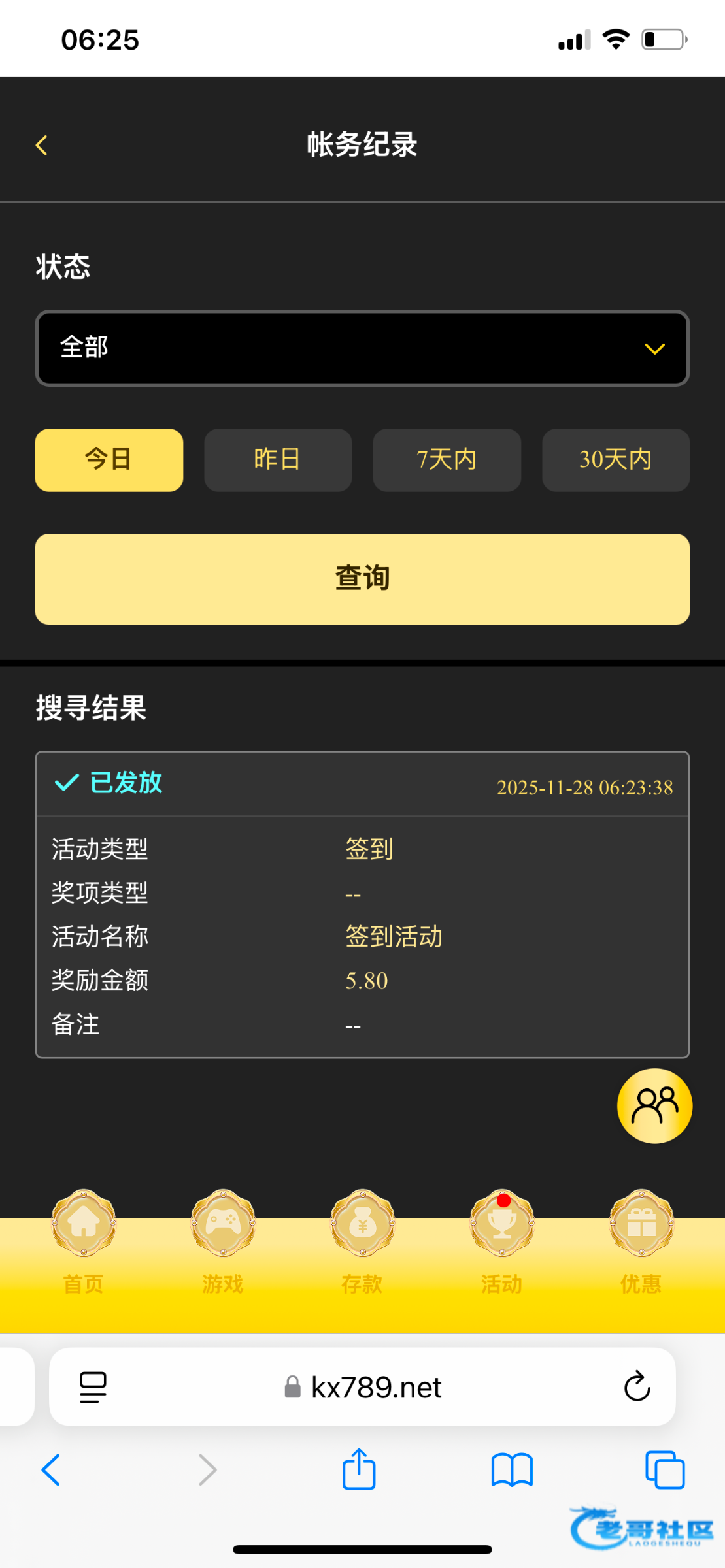Select the 今日 date filter
Image resolution: width=725 pixels, height=1568 pixels.
(109, 460)
